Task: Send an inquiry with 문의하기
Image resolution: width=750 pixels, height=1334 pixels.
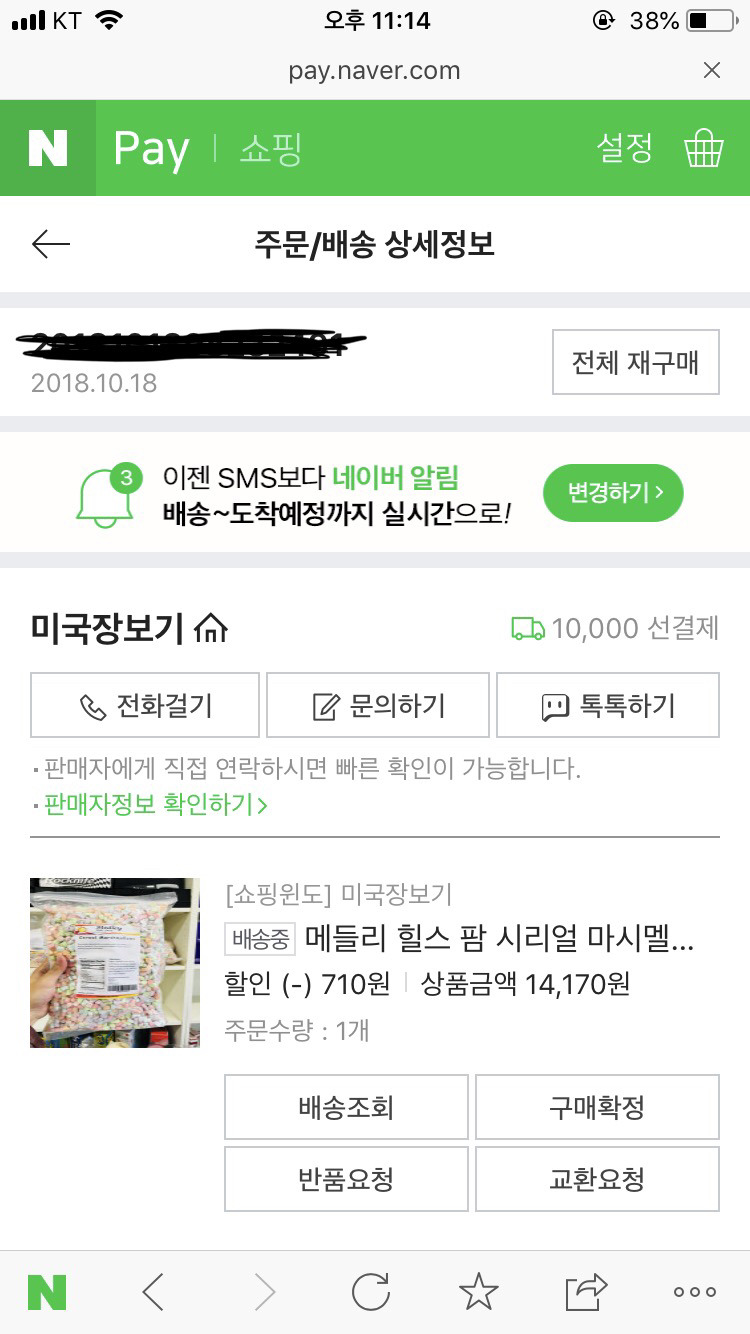Action: 378,706
